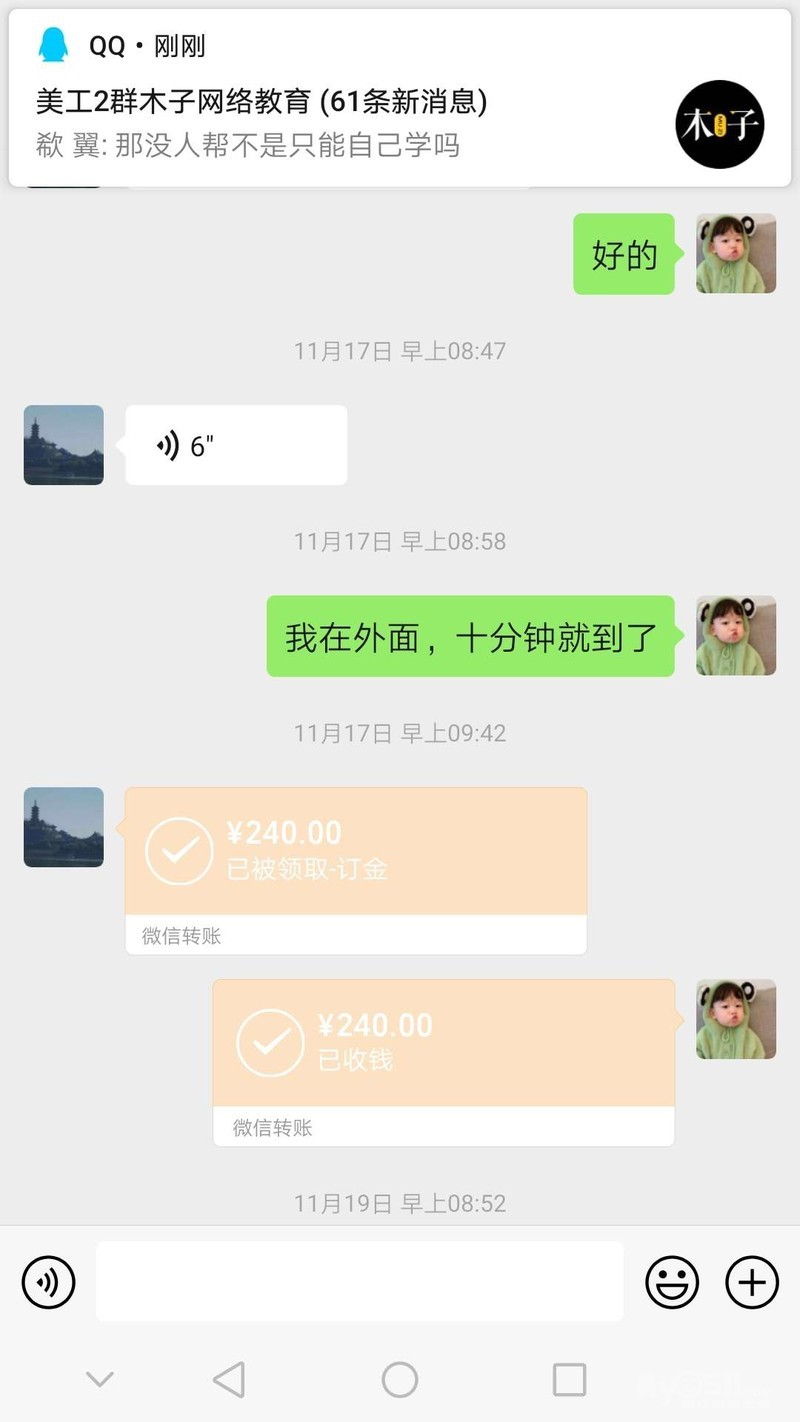Open the emoji picker
This screenshot has height=1422, width=800.
tap(672, 1281)
